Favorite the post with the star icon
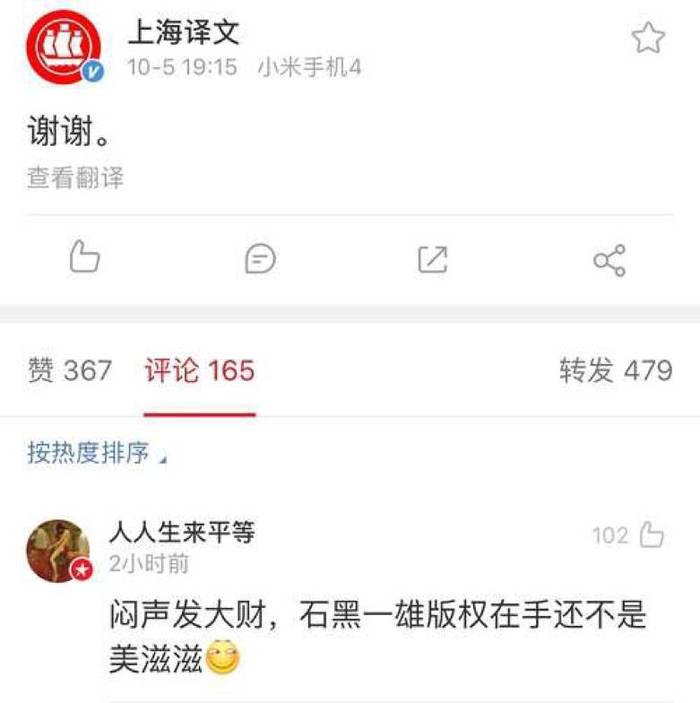 pos(648,39)
